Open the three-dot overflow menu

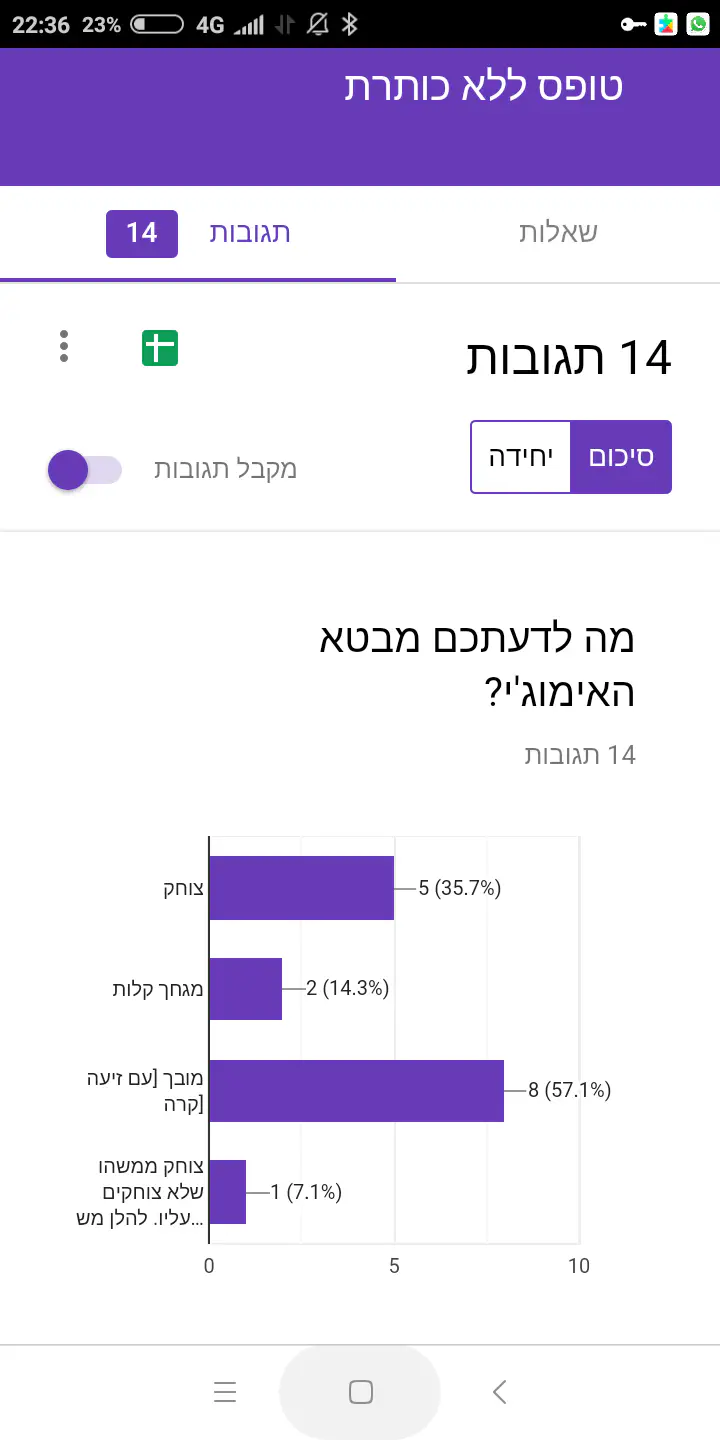[x=64, y=346]
